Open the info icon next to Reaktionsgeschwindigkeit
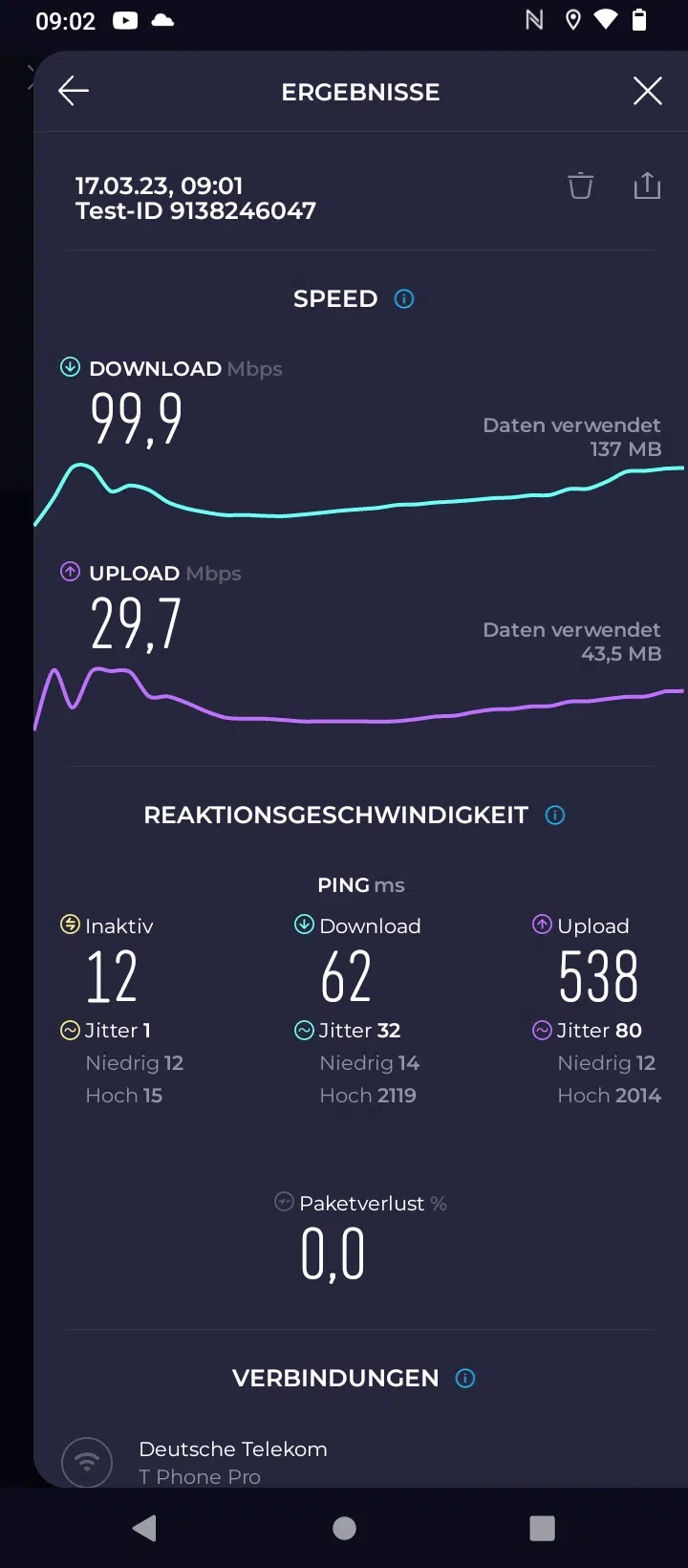The width and height of the screenshot is (688, 1568). click(x=555, y=816)
